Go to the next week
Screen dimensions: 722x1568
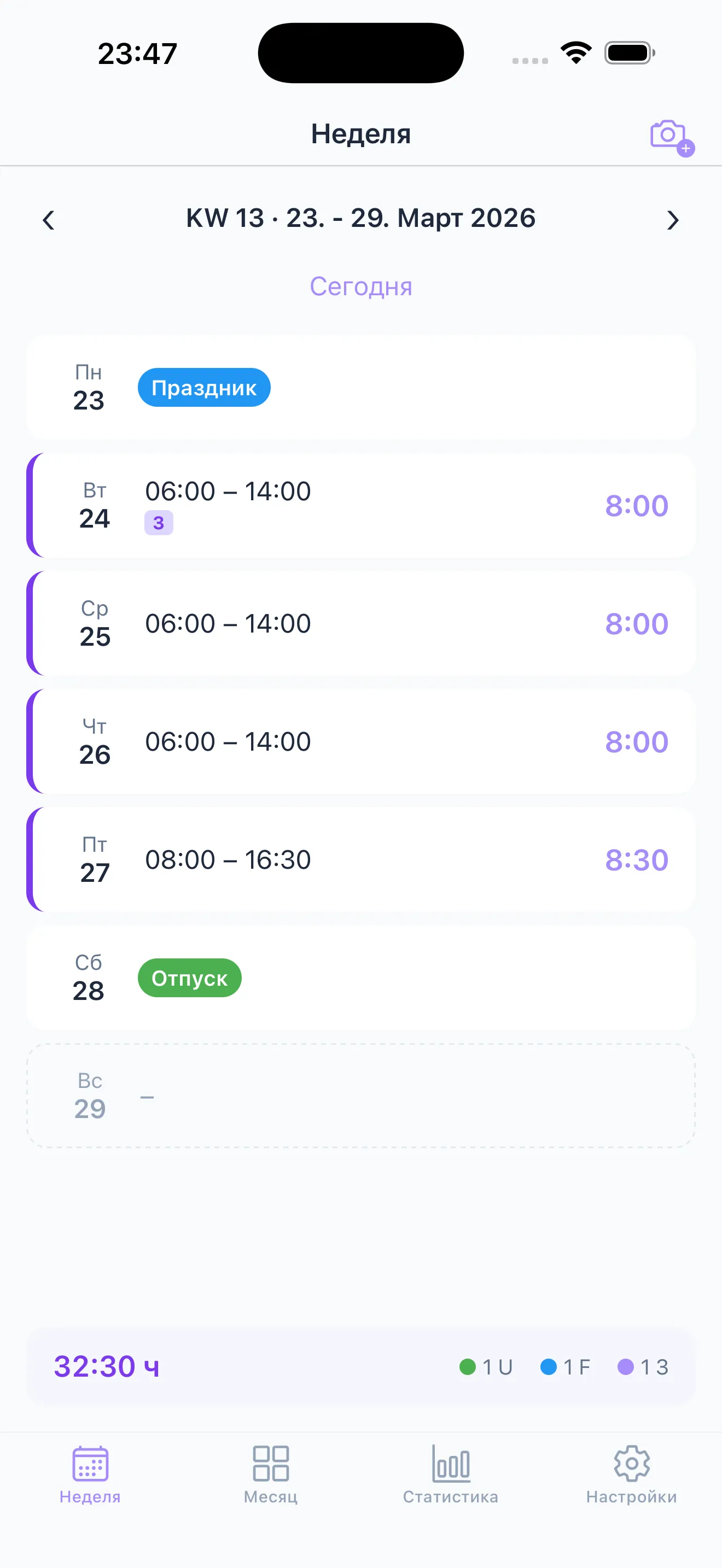point(672,220)
